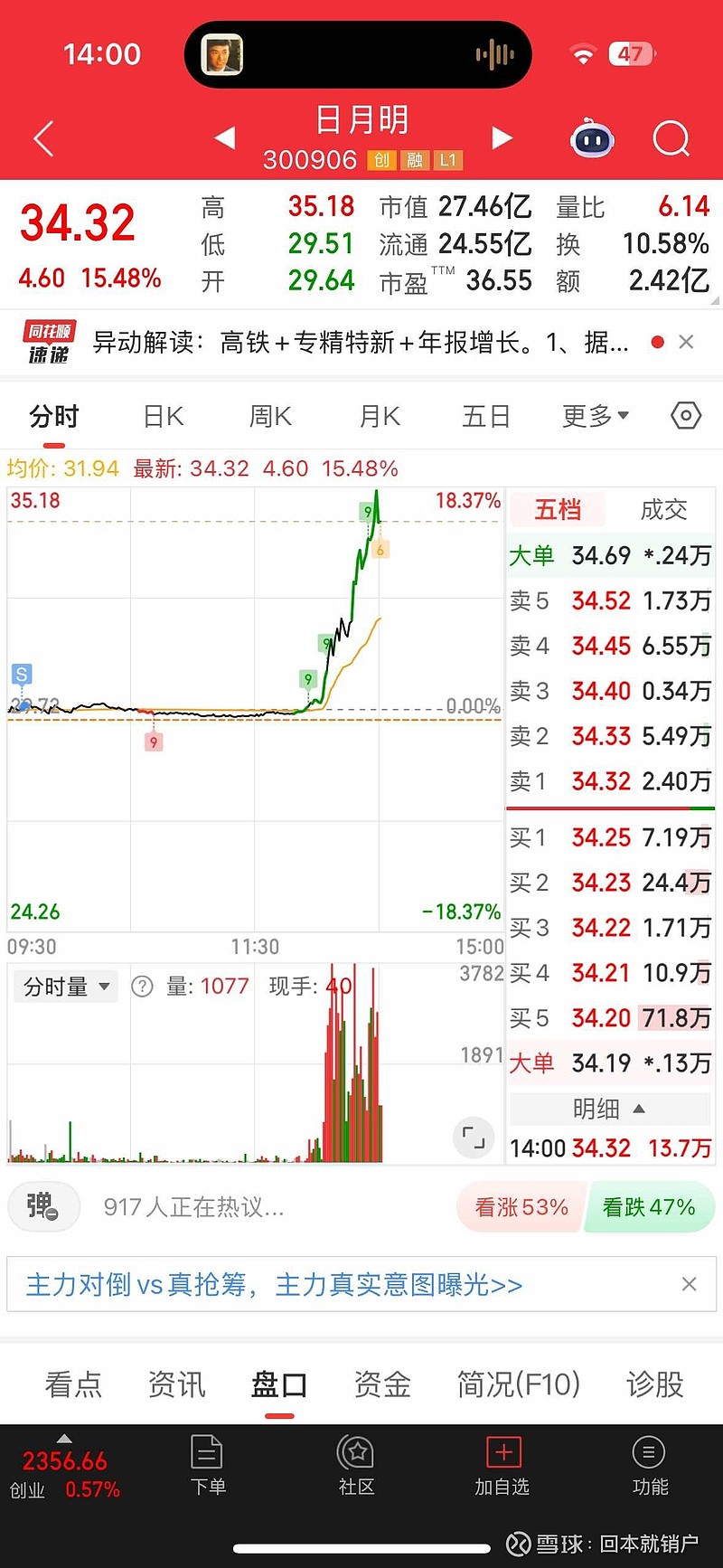Image resolution: width=723 pixels, height=1568 pixels.
Task: Open chart settings hexagon icon
Action: (x=686, y=415)
